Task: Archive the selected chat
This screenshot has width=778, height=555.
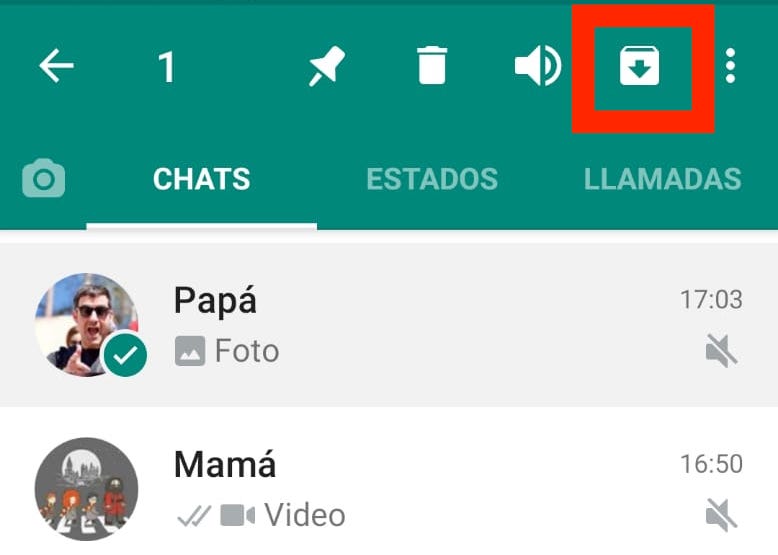Action: point(640,67)
